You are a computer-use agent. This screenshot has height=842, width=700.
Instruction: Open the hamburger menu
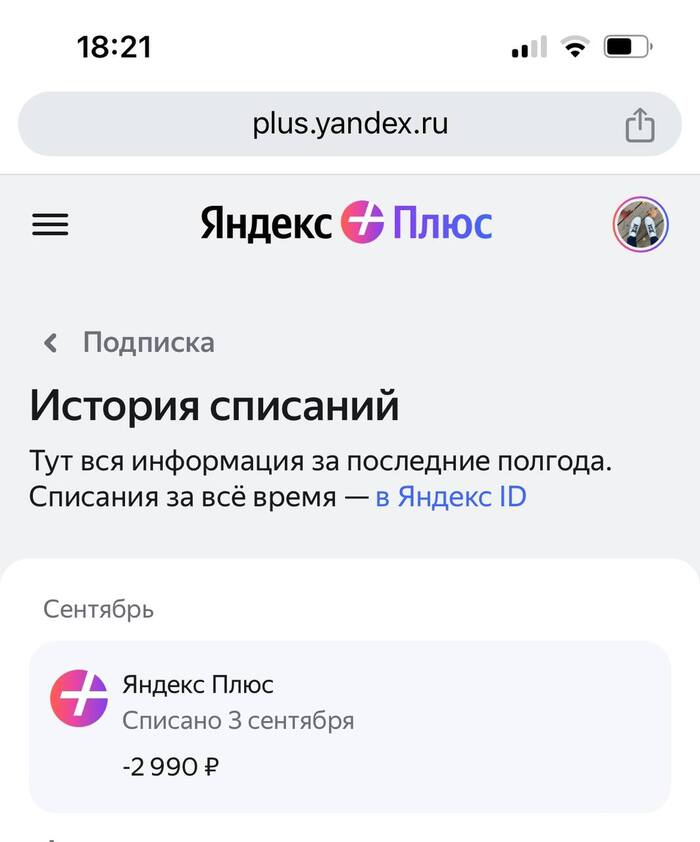(50, 224)
